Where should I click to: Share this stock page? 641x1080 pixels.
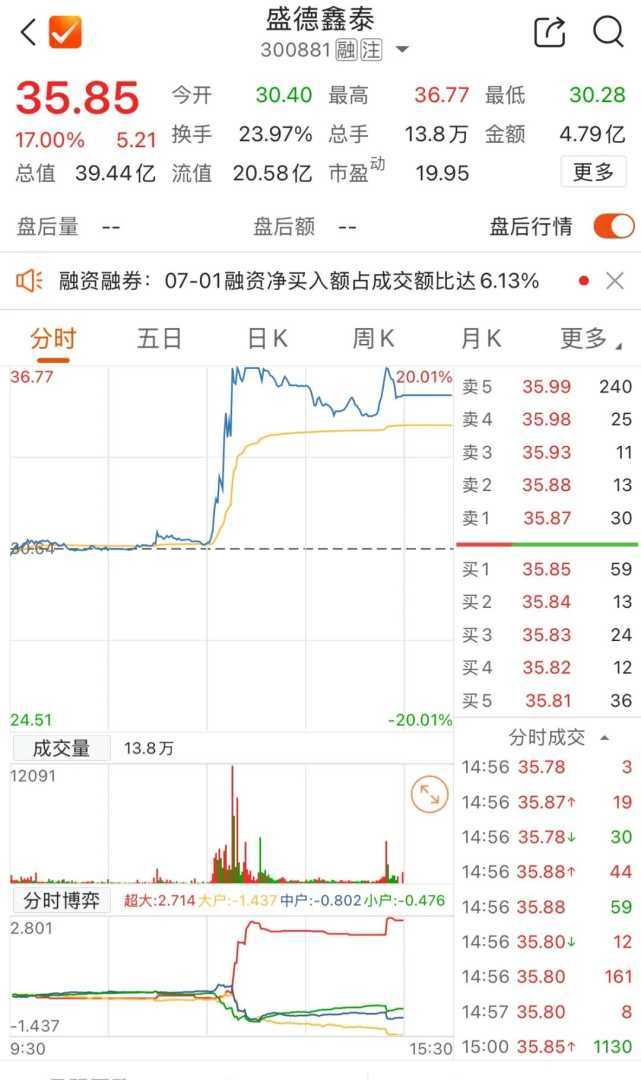click(550, 32)
